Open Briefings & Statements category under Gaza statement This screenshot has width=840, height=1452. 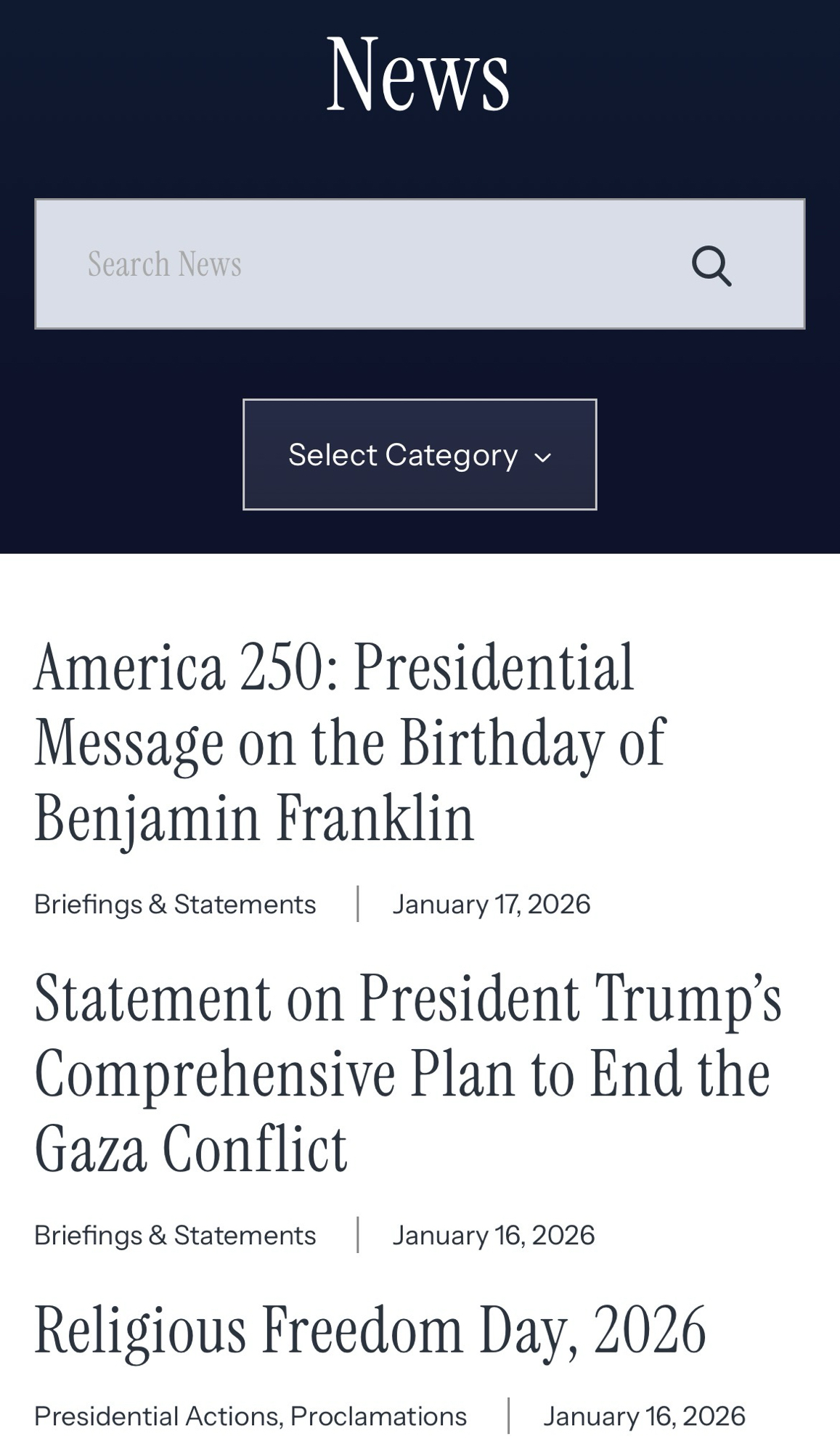tap(175, 1236)
